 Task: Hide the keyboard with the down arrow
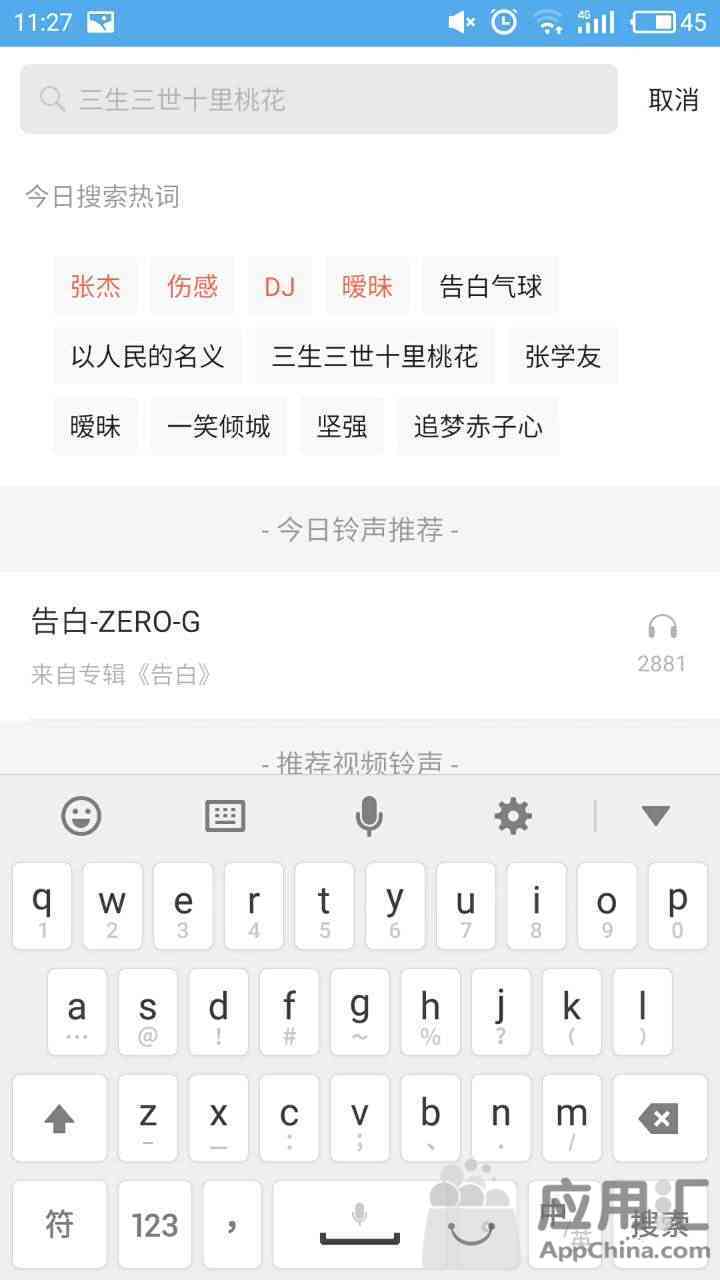(x=655, y=816)
